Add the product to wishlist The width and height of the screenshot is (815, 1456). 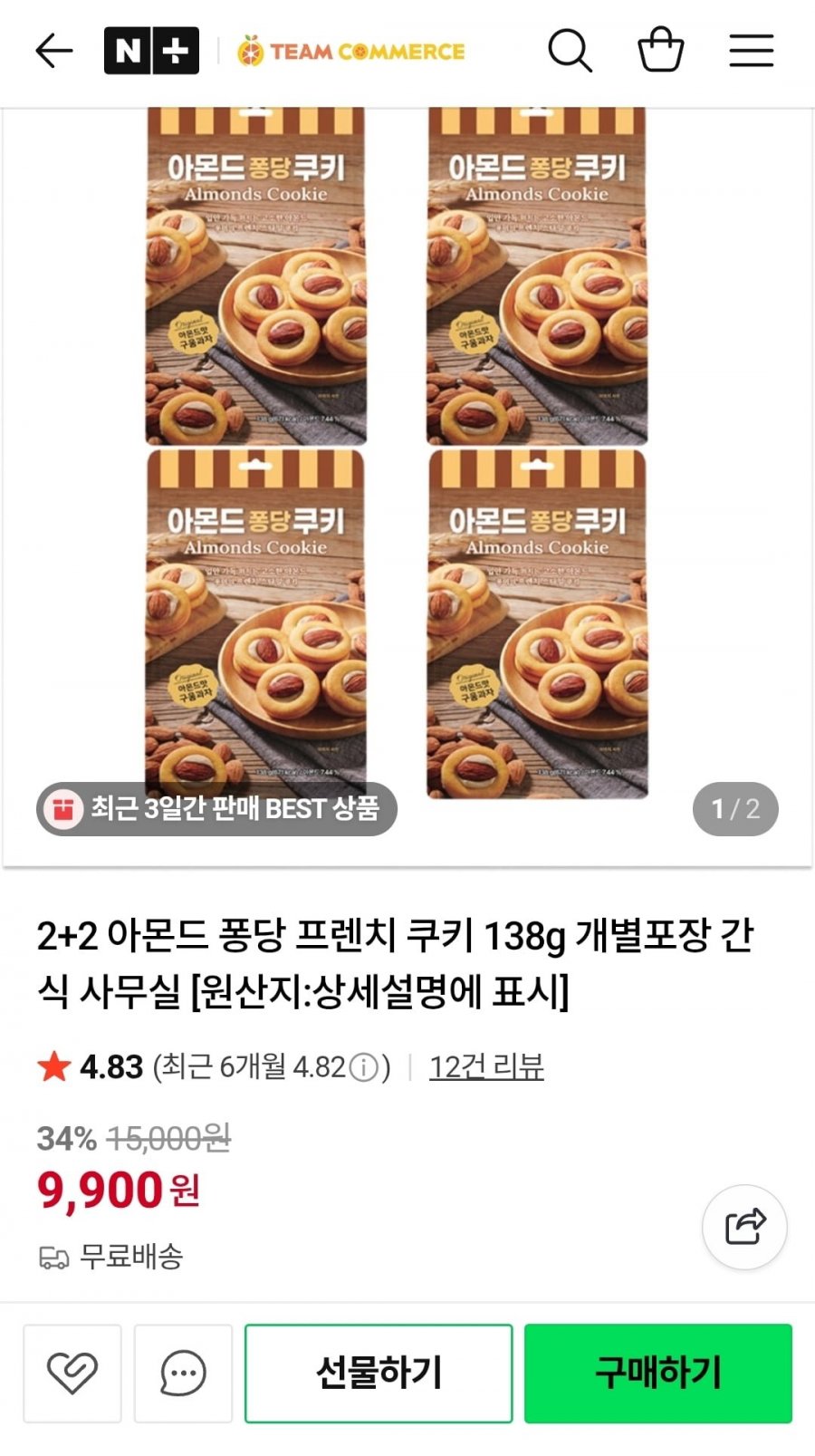tap(72, 1373)
